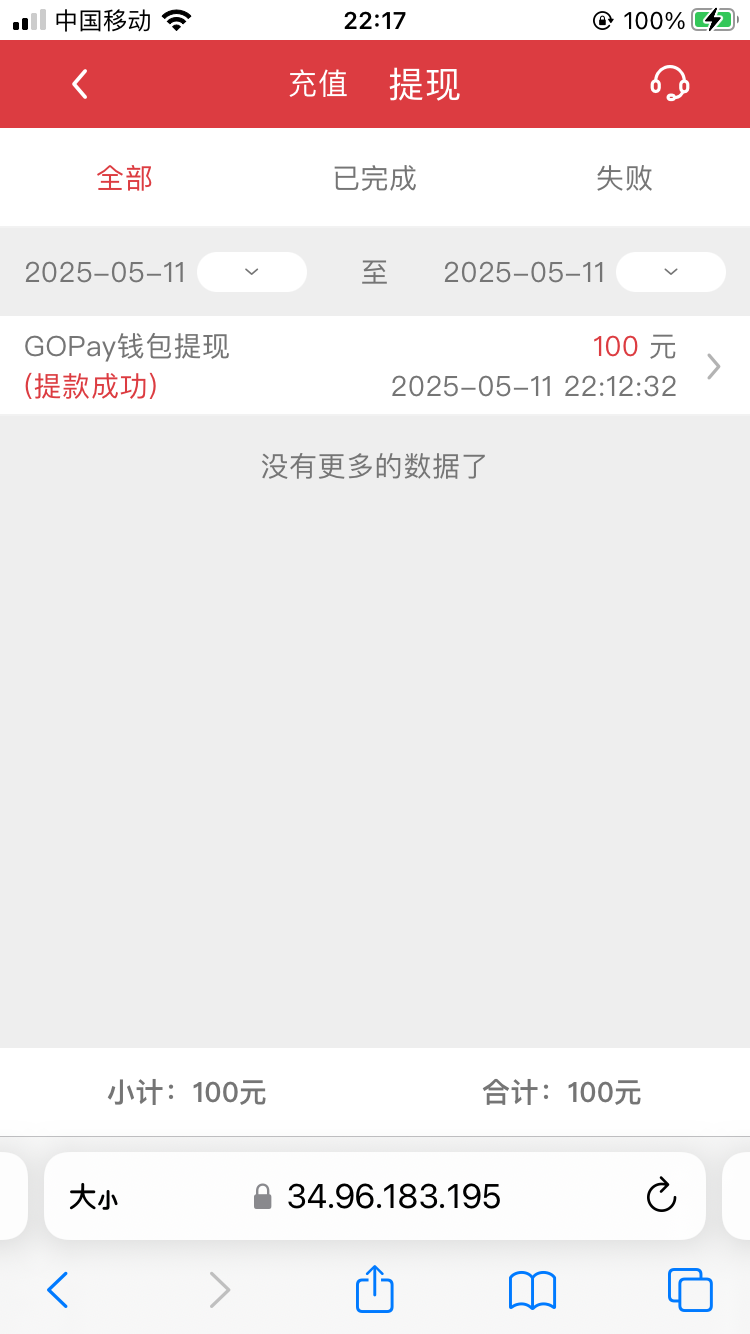Navigate back in Safari toolbar
This screenshot has width=750, height=1334.
(58, 1290)
